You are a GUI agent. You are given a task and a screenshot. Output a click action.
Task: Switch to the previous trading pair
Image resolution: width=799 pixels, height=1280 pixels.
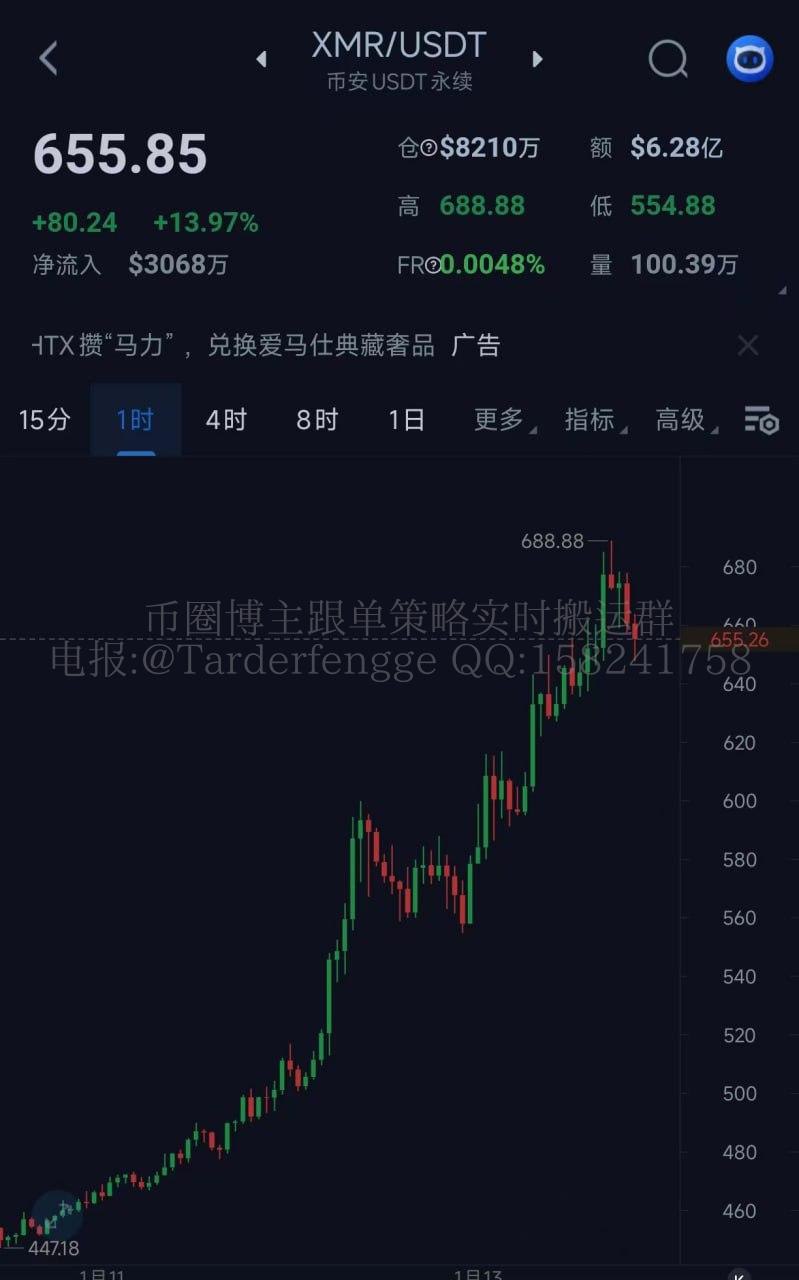click(x=262, y=59)
